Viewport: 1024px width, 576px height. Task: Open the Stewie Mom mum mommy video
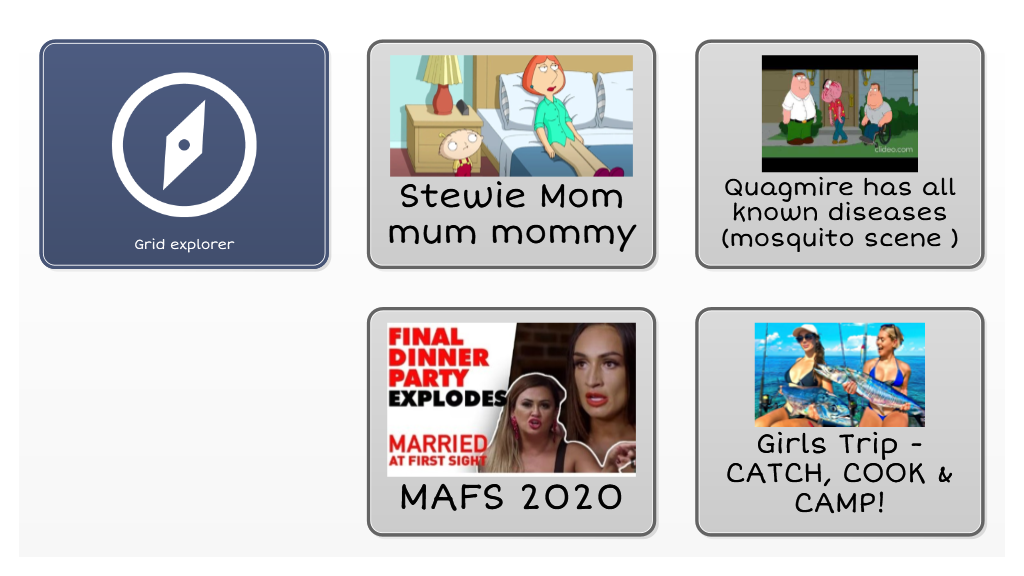pyautogui.click(x=511, y=154)
